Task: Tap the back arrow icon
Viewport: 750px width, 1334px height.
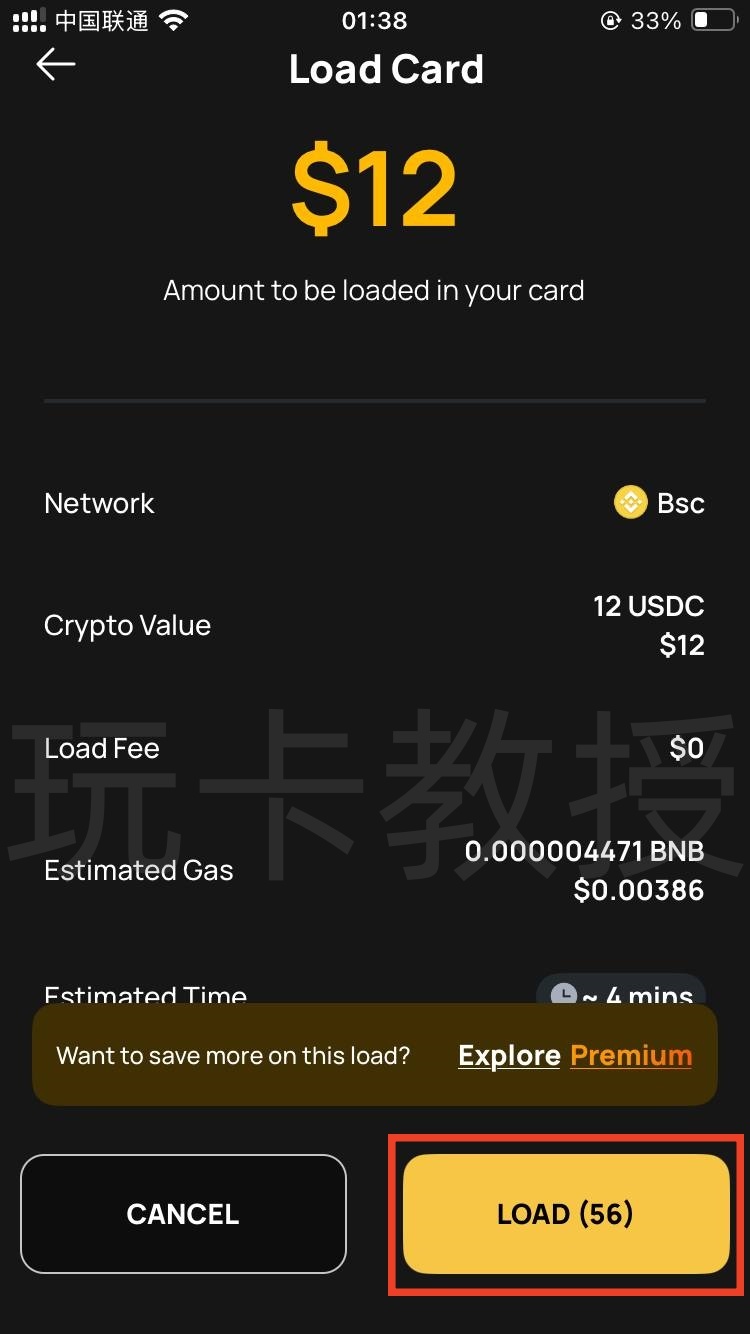Action: pos(56,64)
